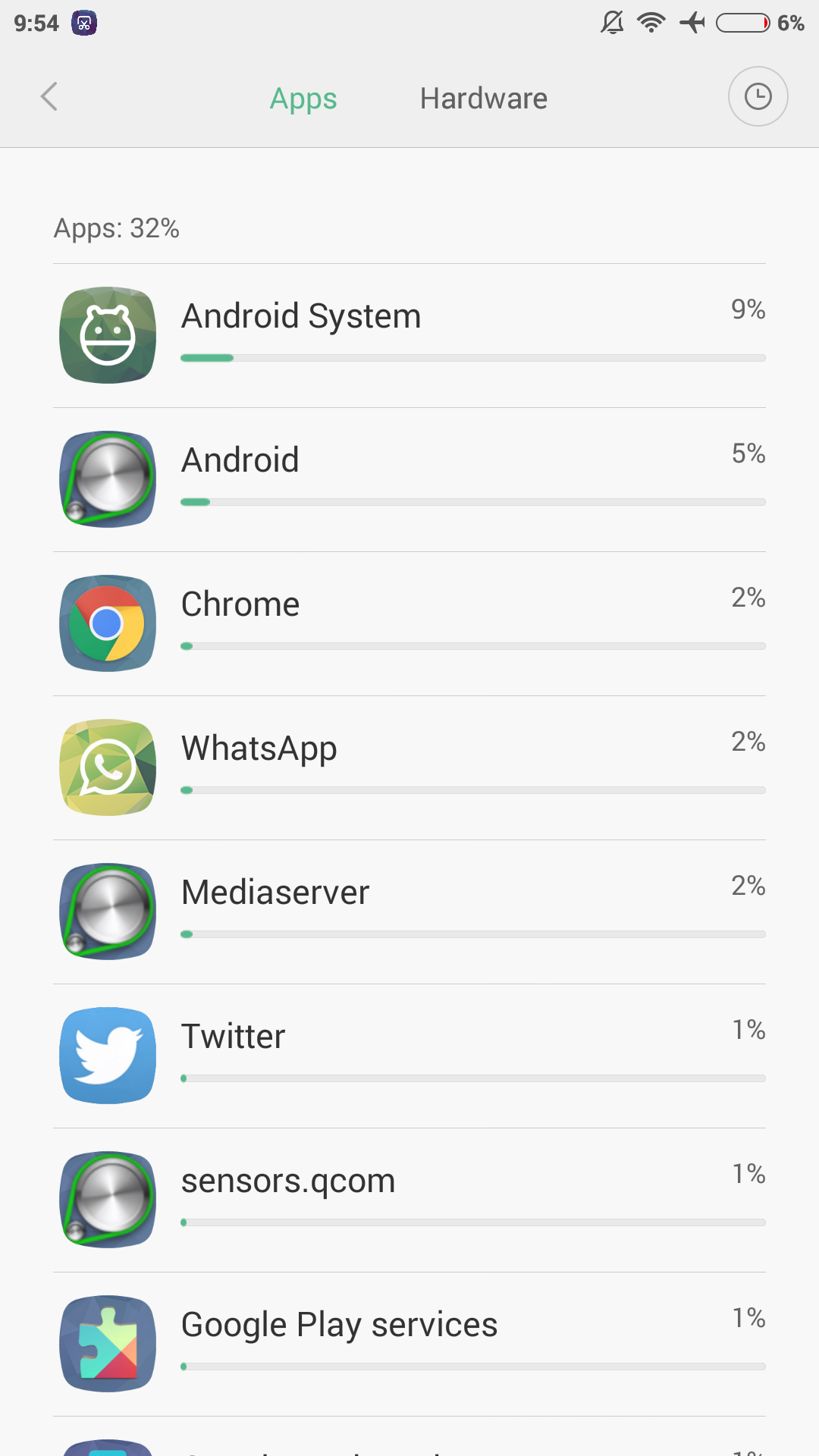
Task: Open the sensors.qcom entry
Action: (x=409, y=1200)
